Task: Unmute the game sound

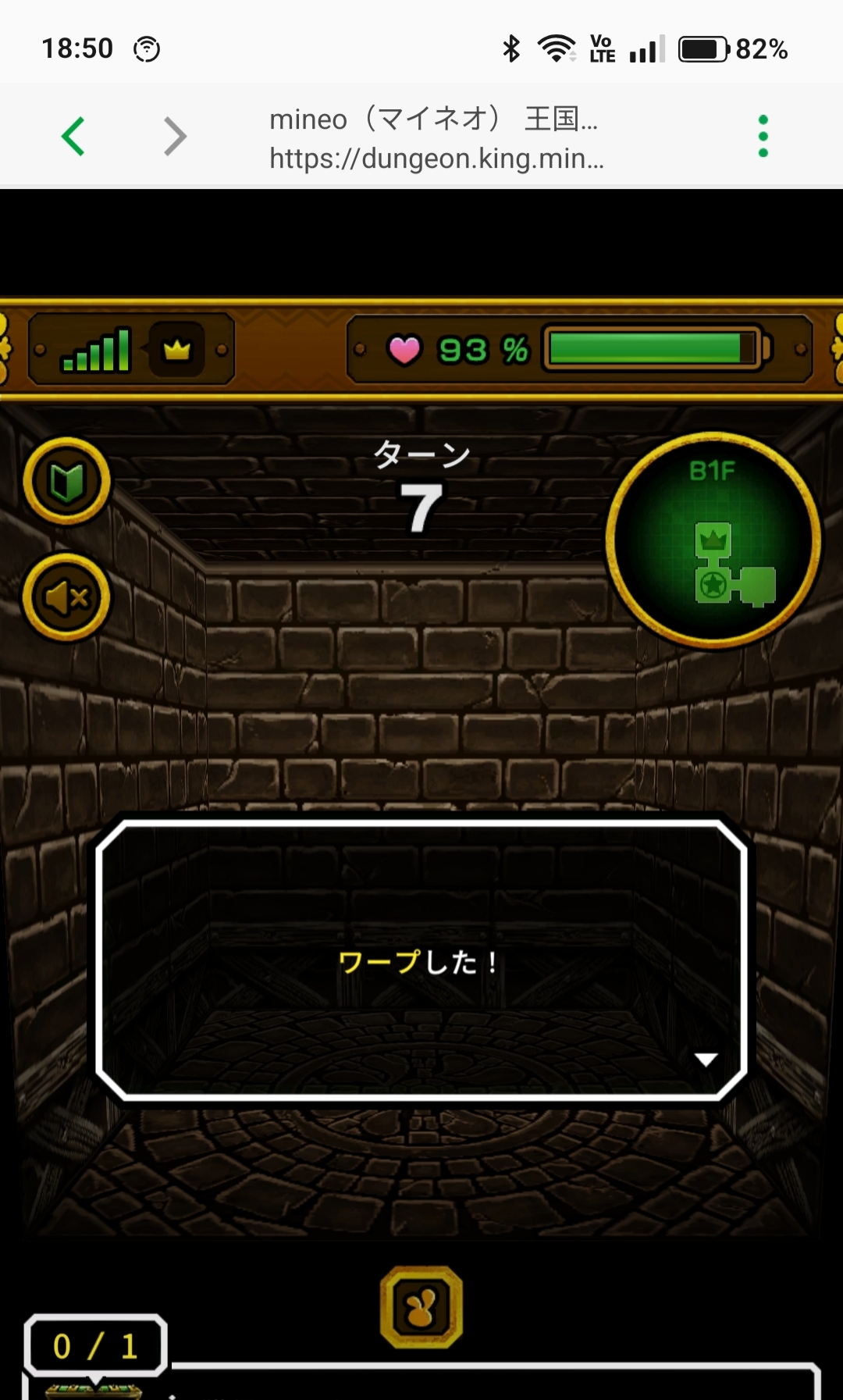Action: click(x=67, y=597)
